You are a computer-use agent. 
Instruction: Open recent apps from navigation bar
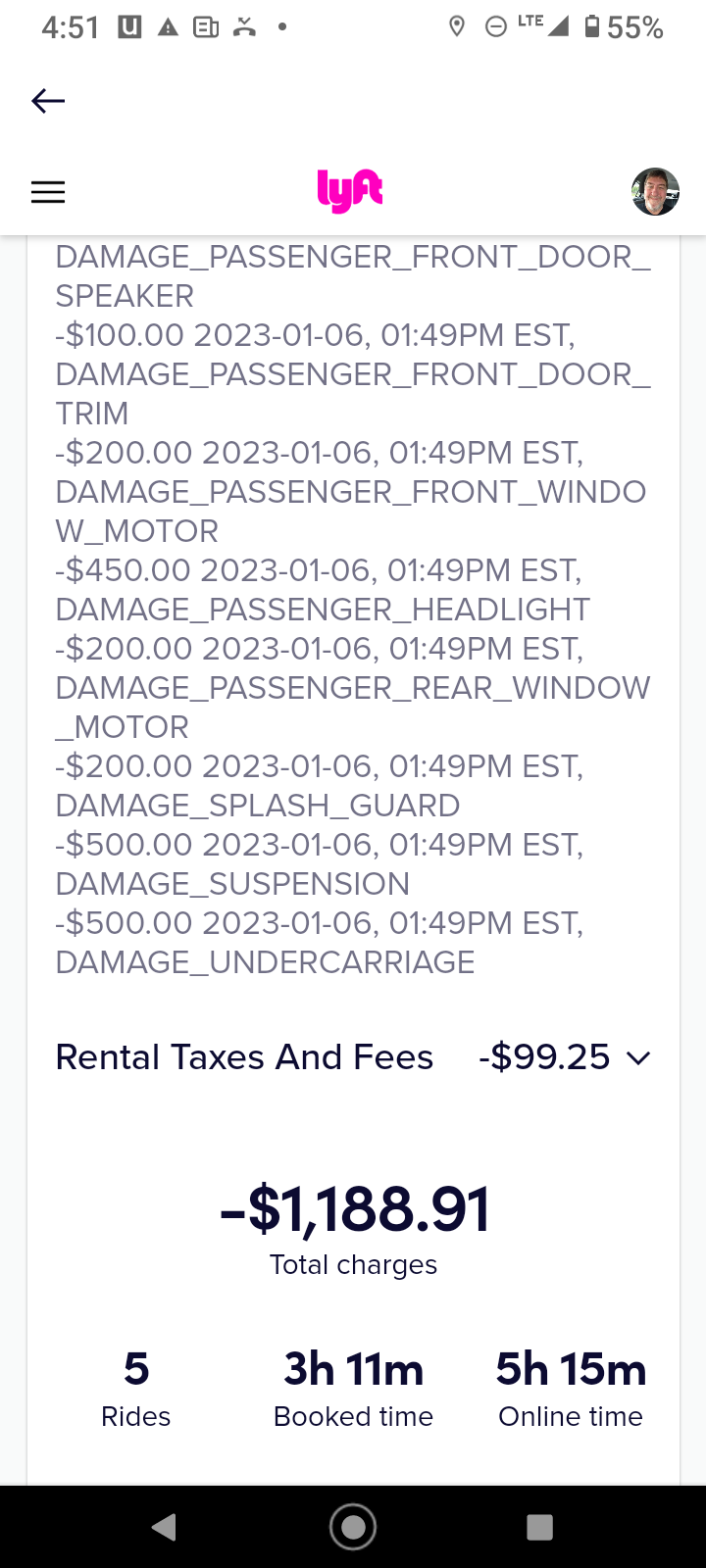(x=539, y=1527)
